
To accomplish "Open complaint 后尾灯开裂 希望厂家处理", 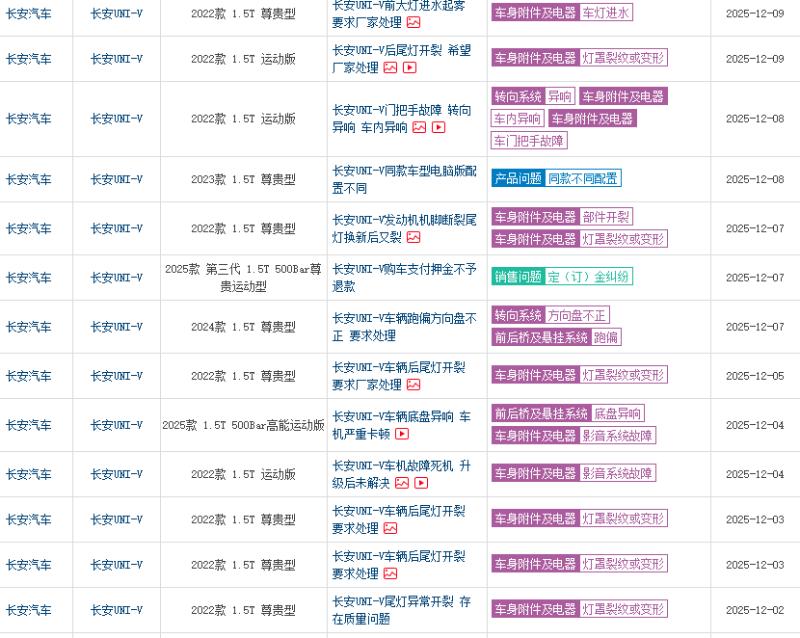I will [x=400, y=50].
